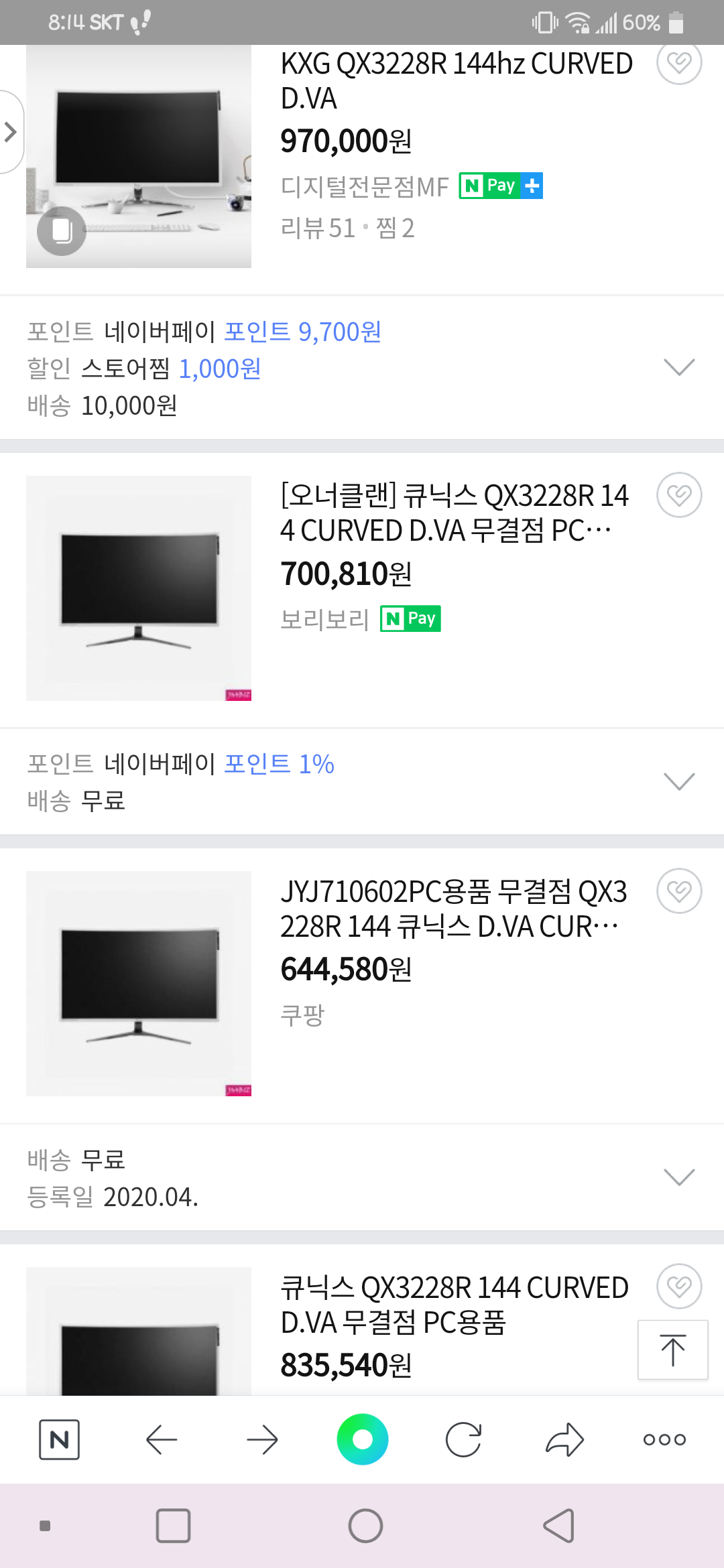The image size is (724, 1568).
Task: Jump back to top of page
Action: coord(672,1350)
